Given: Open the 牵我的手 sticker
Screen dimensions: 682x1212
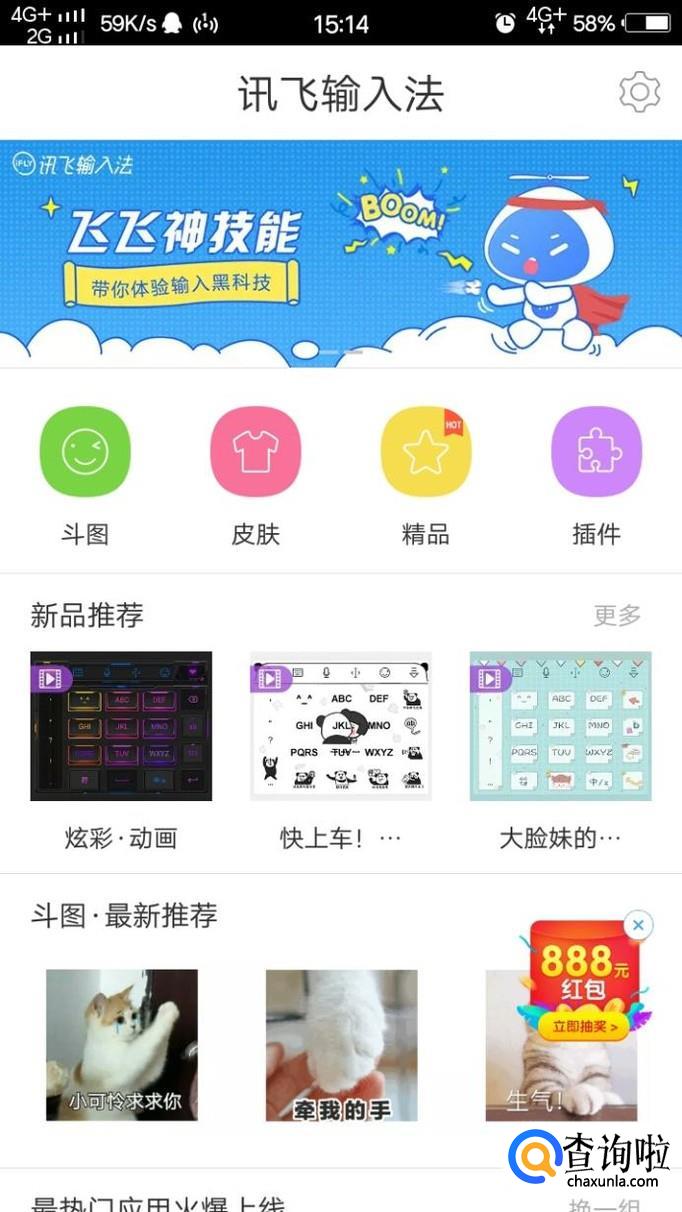Looking at the screenshot, I should pos(341,1045).
